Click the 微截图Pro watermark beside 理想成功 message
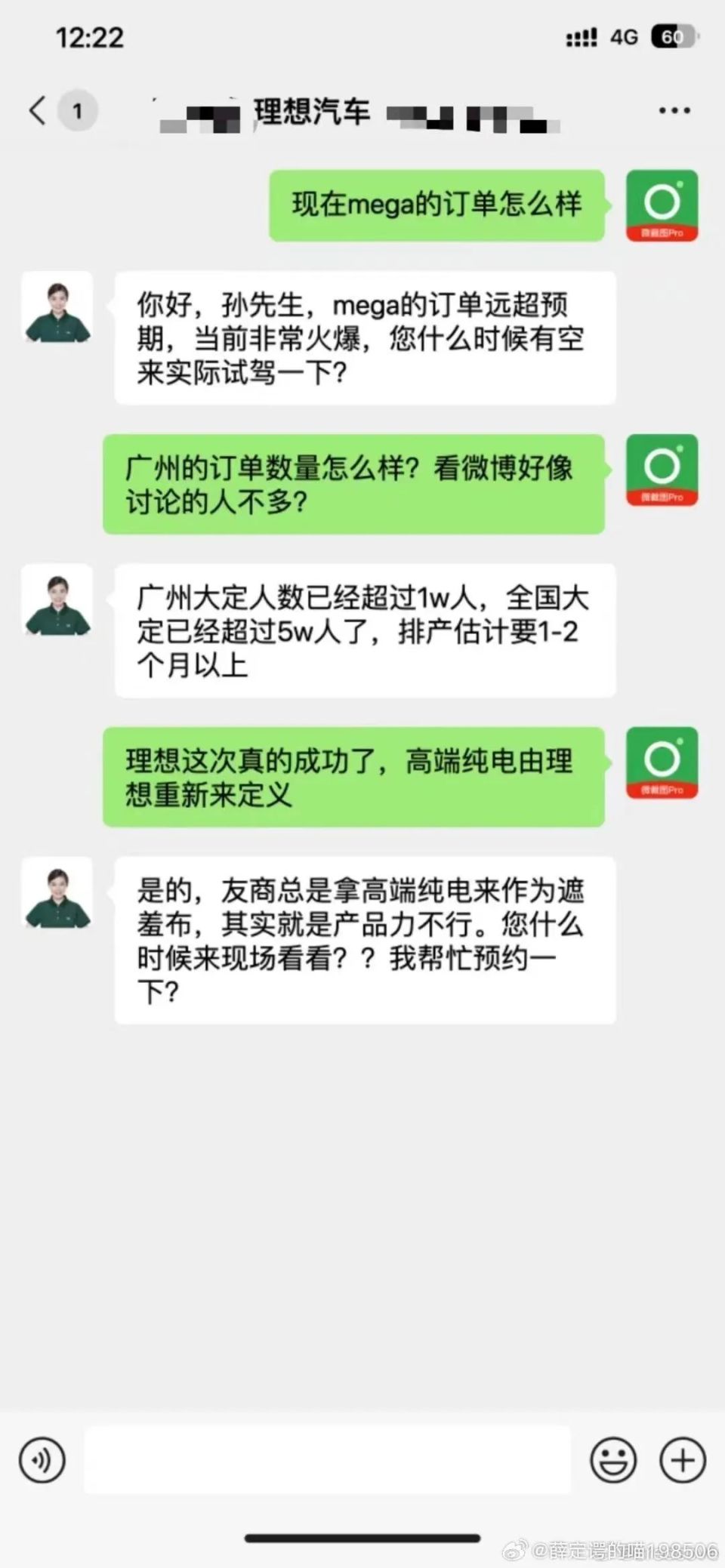The width and height of the screenshot is (725, 1568). [662, 762]
